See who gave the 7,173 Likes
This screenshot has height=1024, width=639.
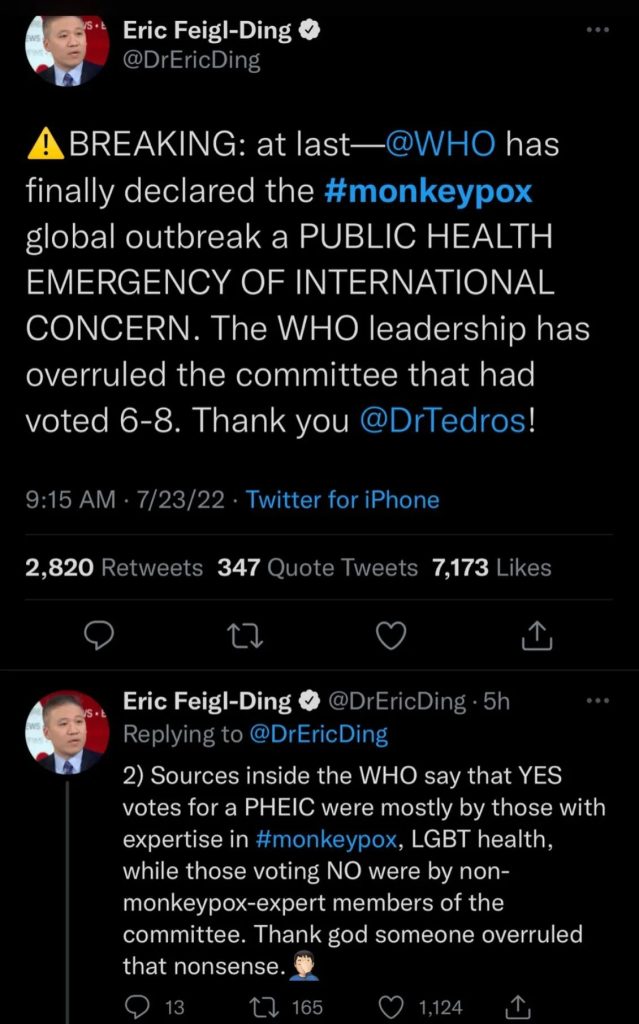tap(491, 568)
